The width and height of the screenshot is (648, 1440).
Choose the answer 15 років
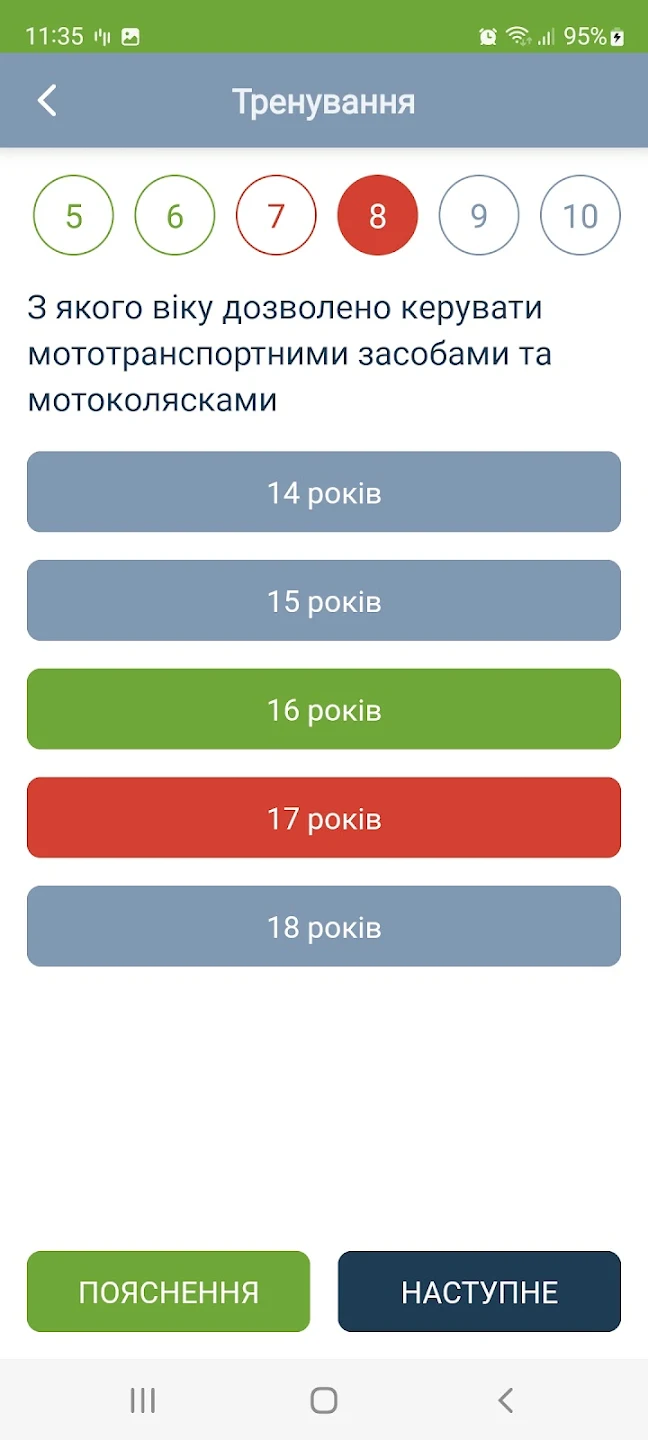[324, 601]
